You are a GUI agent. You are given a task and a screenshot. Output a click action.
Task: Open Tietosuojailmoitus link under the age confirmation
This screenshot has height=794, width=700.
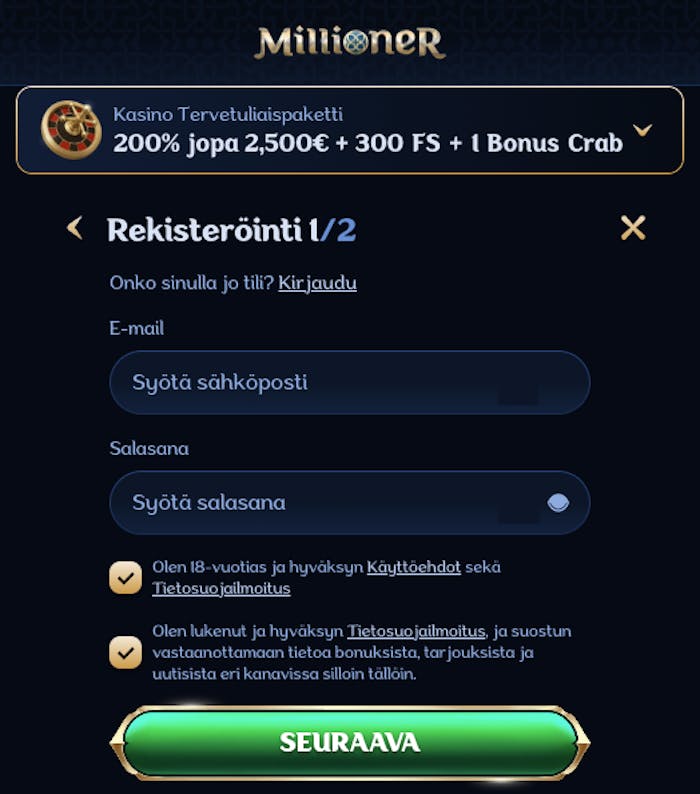pos(221,589)
